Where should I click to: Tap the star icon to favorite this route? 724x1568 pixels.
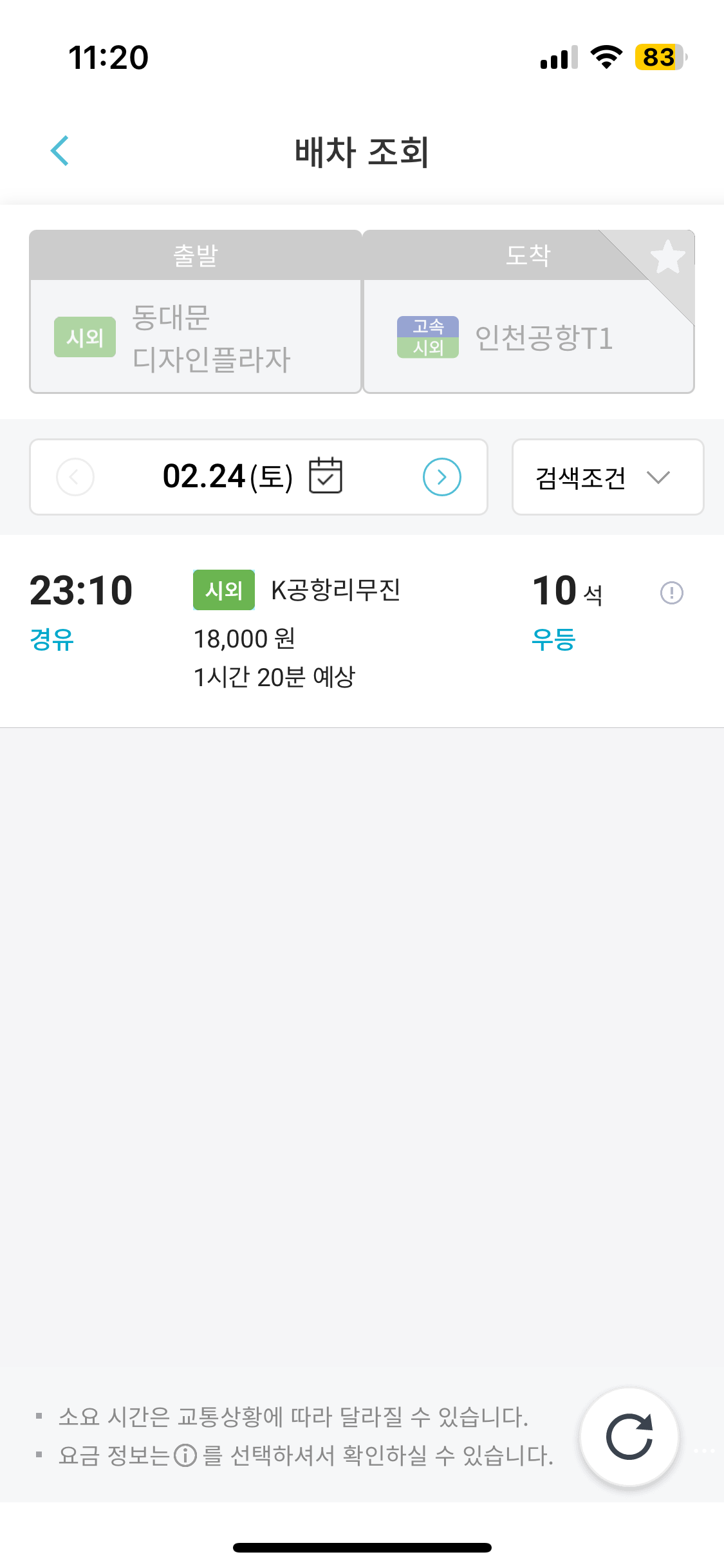666,256
